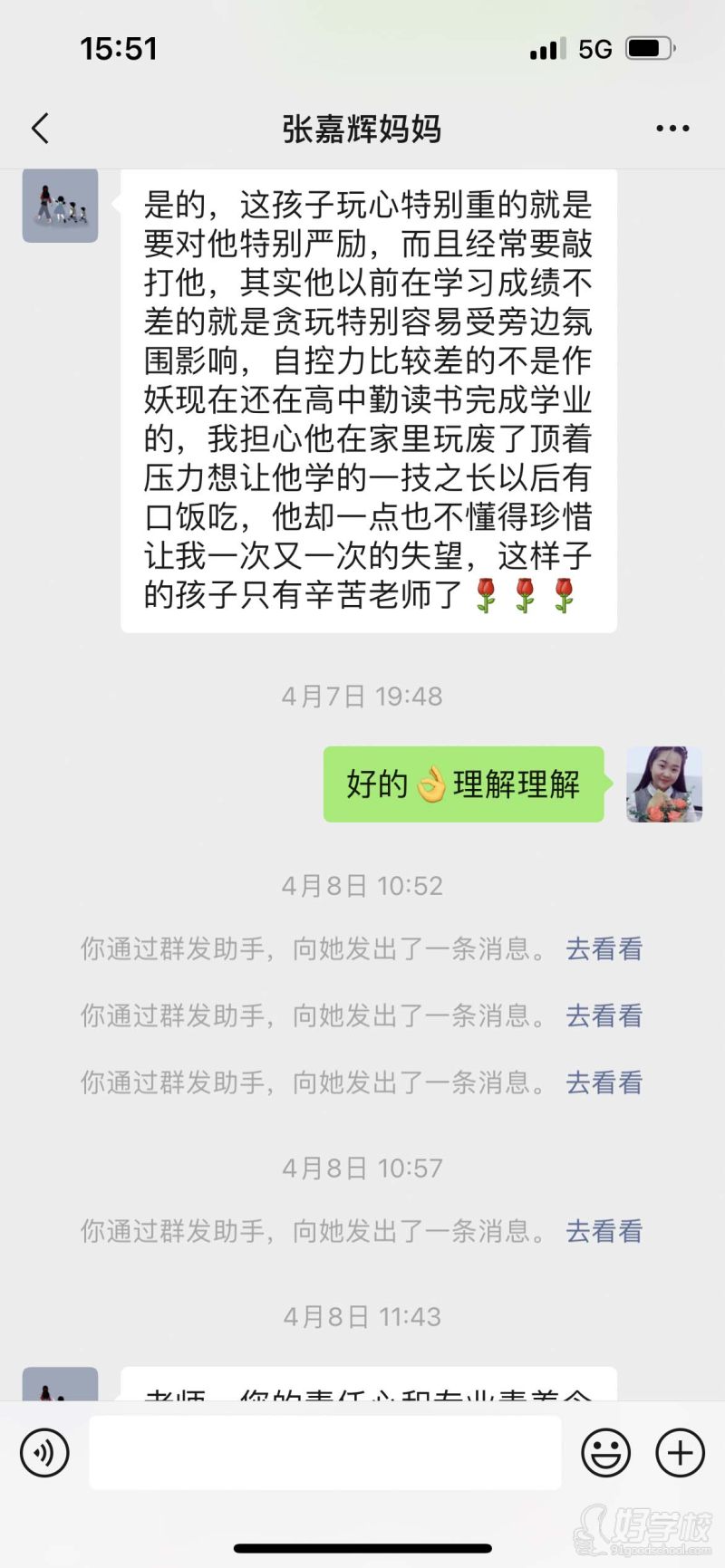The height and width of the screenshot is (1568, 725).
Task: Open the chat settings via the three-dot icon
Action: [x=672, y=129]
